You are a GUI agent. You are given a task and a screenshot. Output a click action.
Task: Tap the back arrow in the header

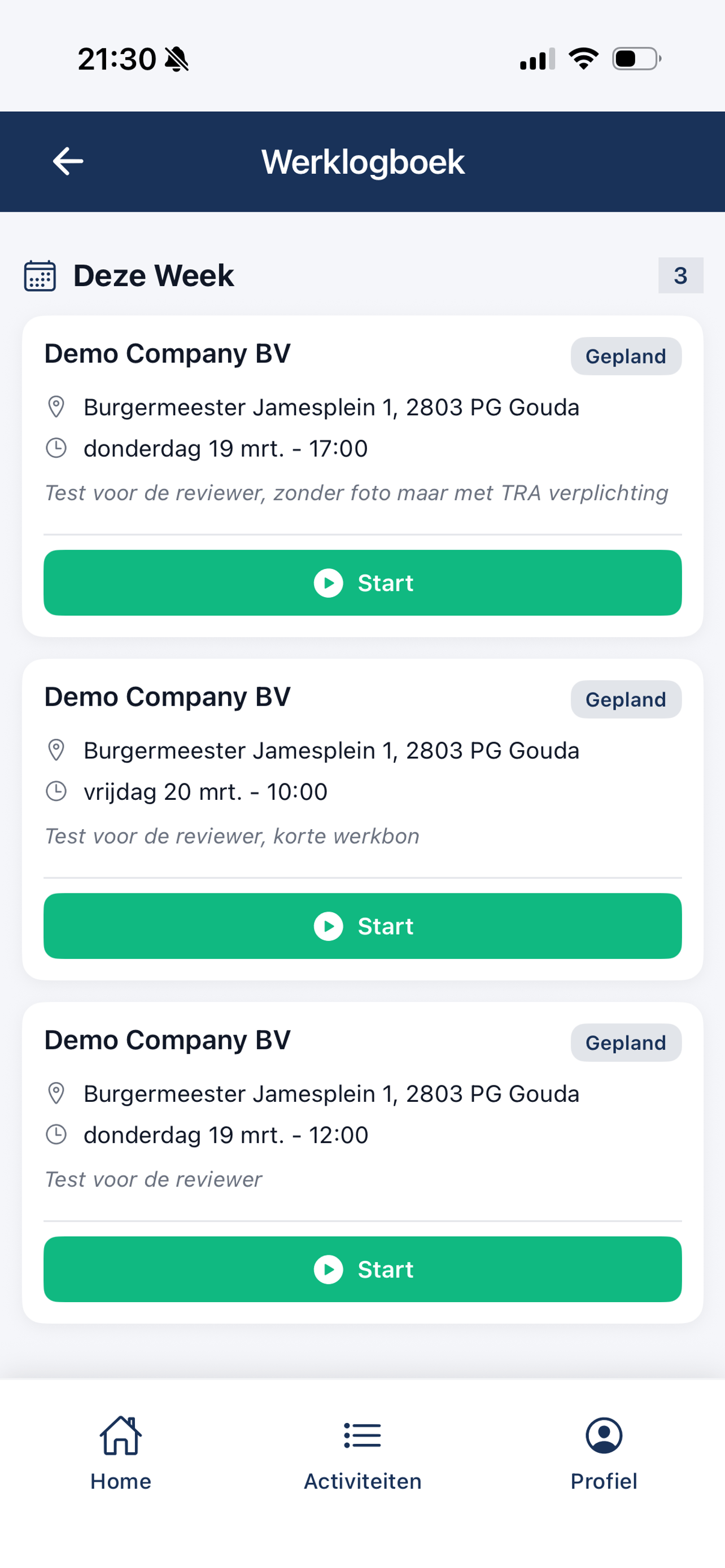67,161
